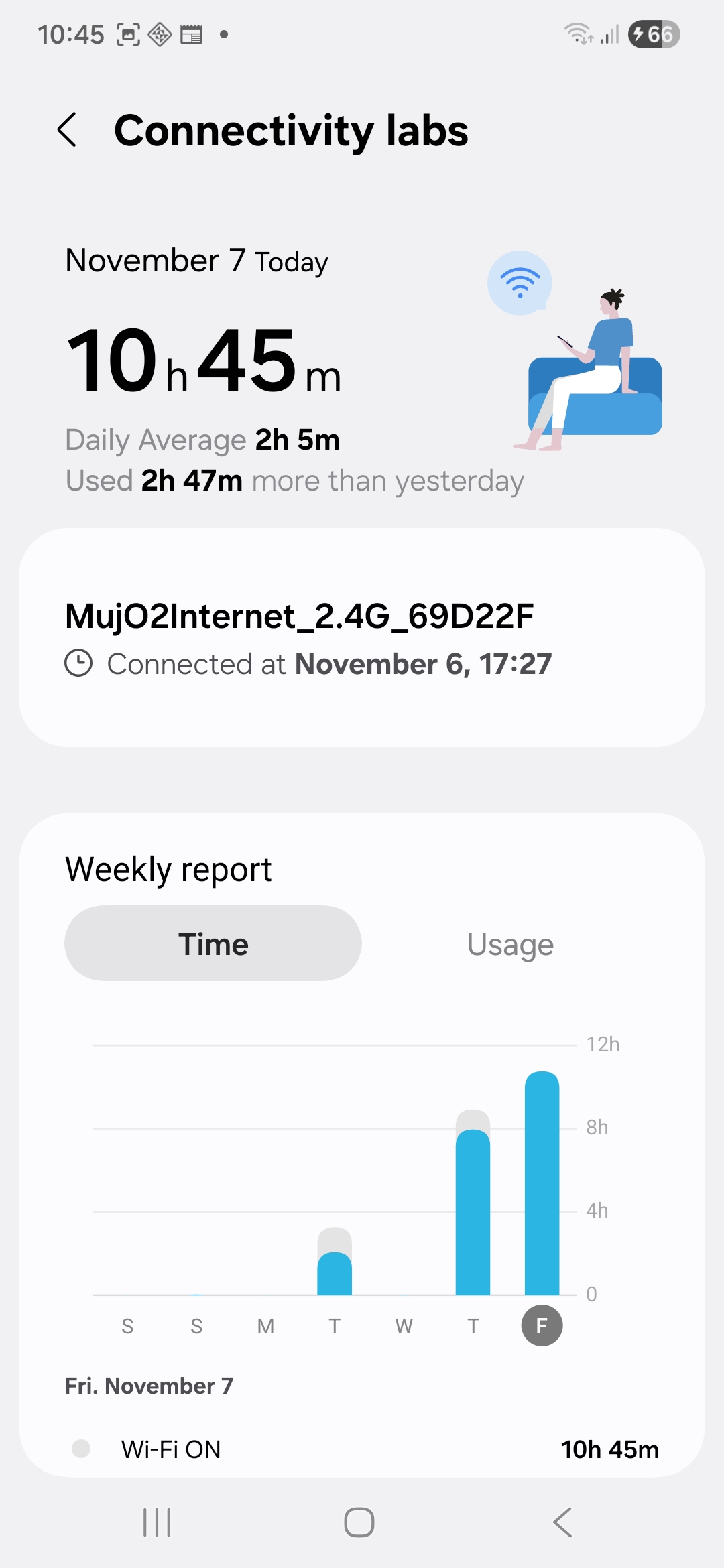
Task: Open recent apps from navigation bar
Action: [158, 1522]
